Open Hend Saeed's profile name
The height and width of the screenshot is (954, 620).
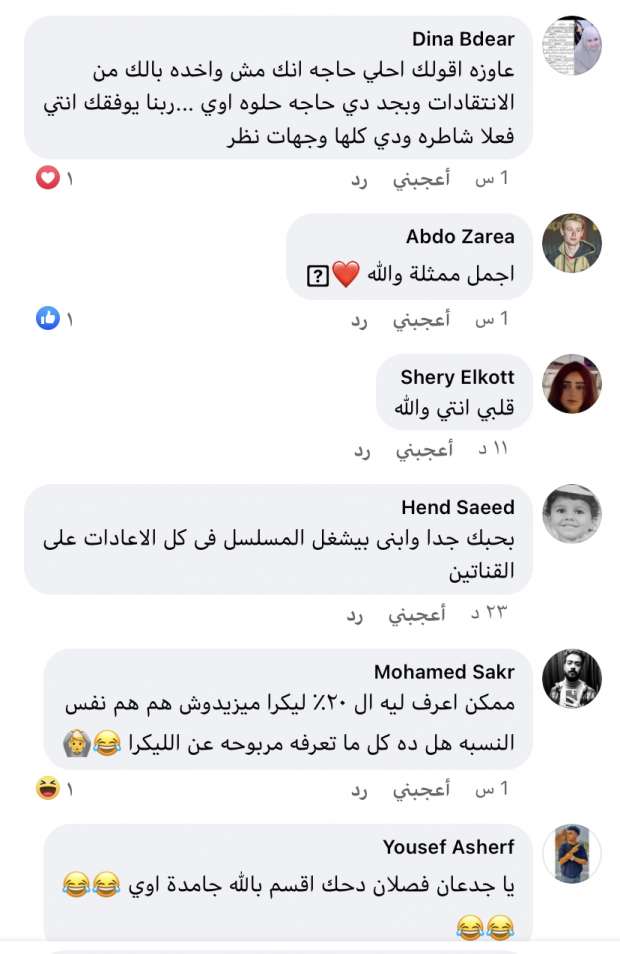click(x=458, y=507)
